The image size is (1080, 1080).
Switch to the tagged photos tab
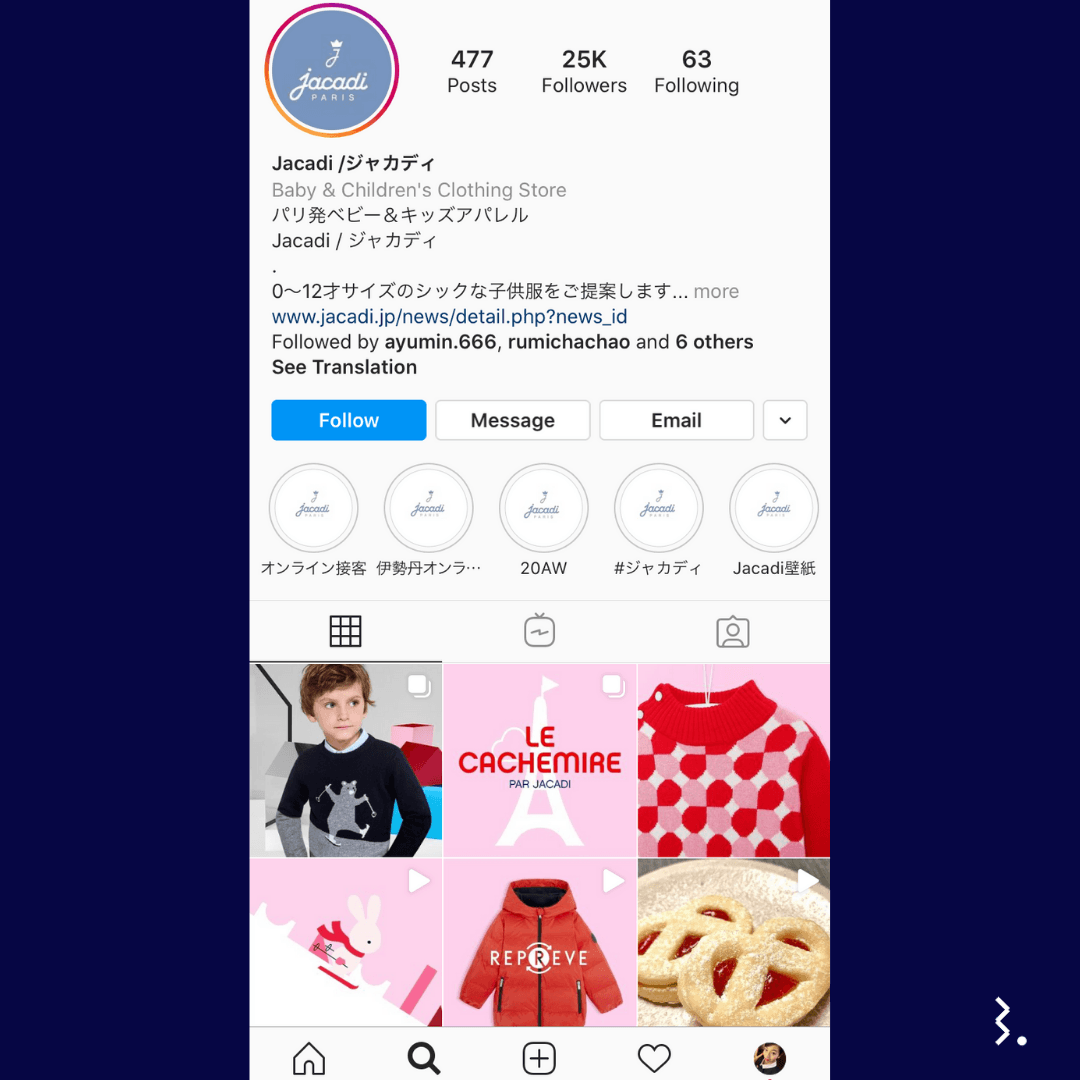732,631
